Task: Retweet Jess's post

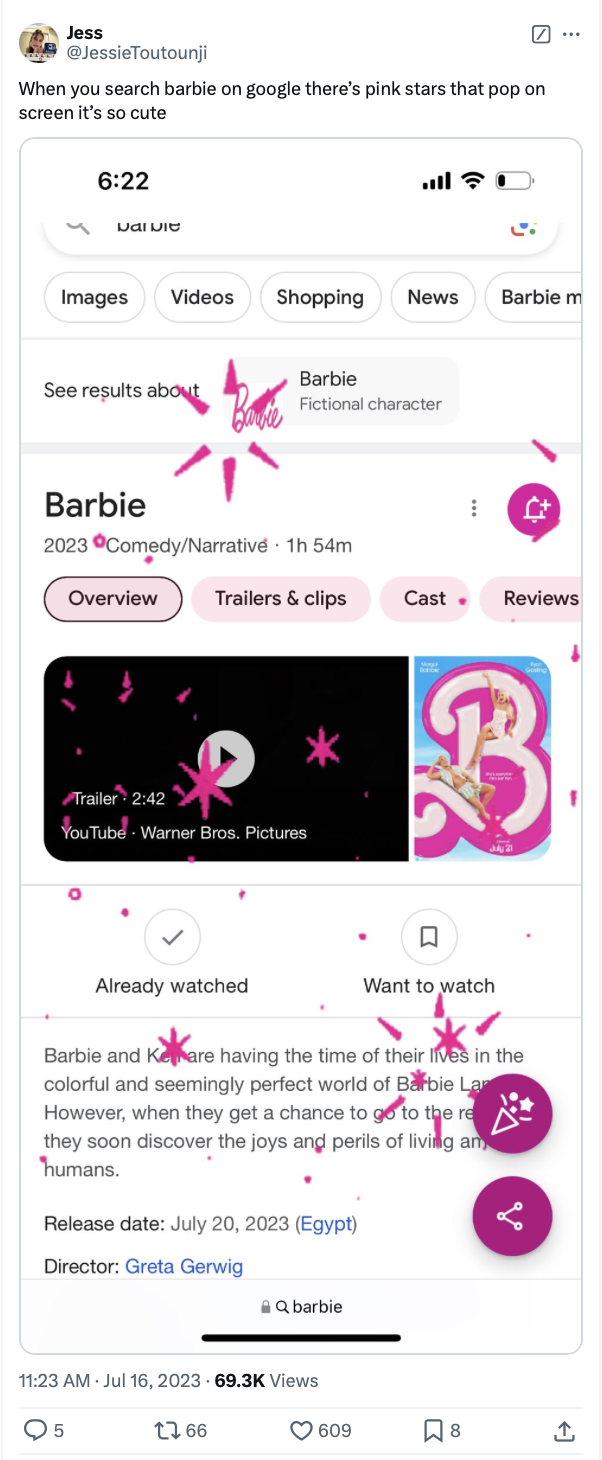Action: click(x=166, y=1431)
